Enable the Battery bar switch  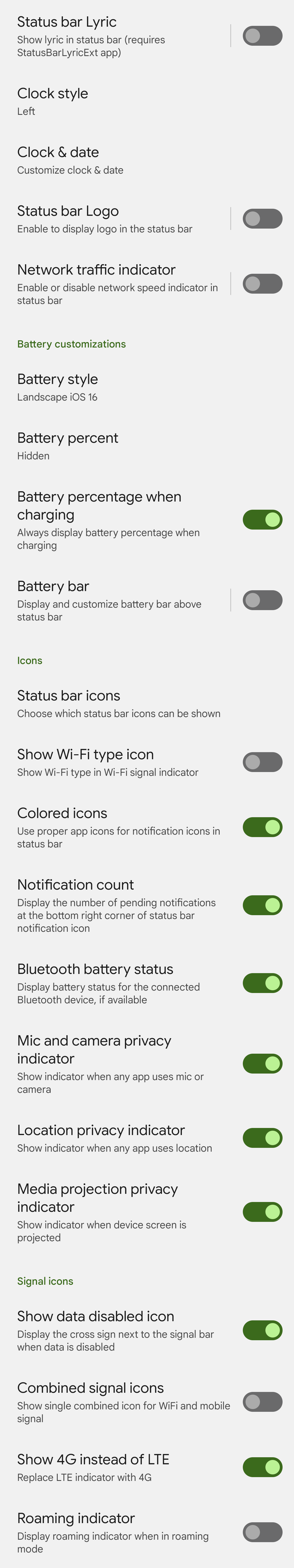[262, 600]
